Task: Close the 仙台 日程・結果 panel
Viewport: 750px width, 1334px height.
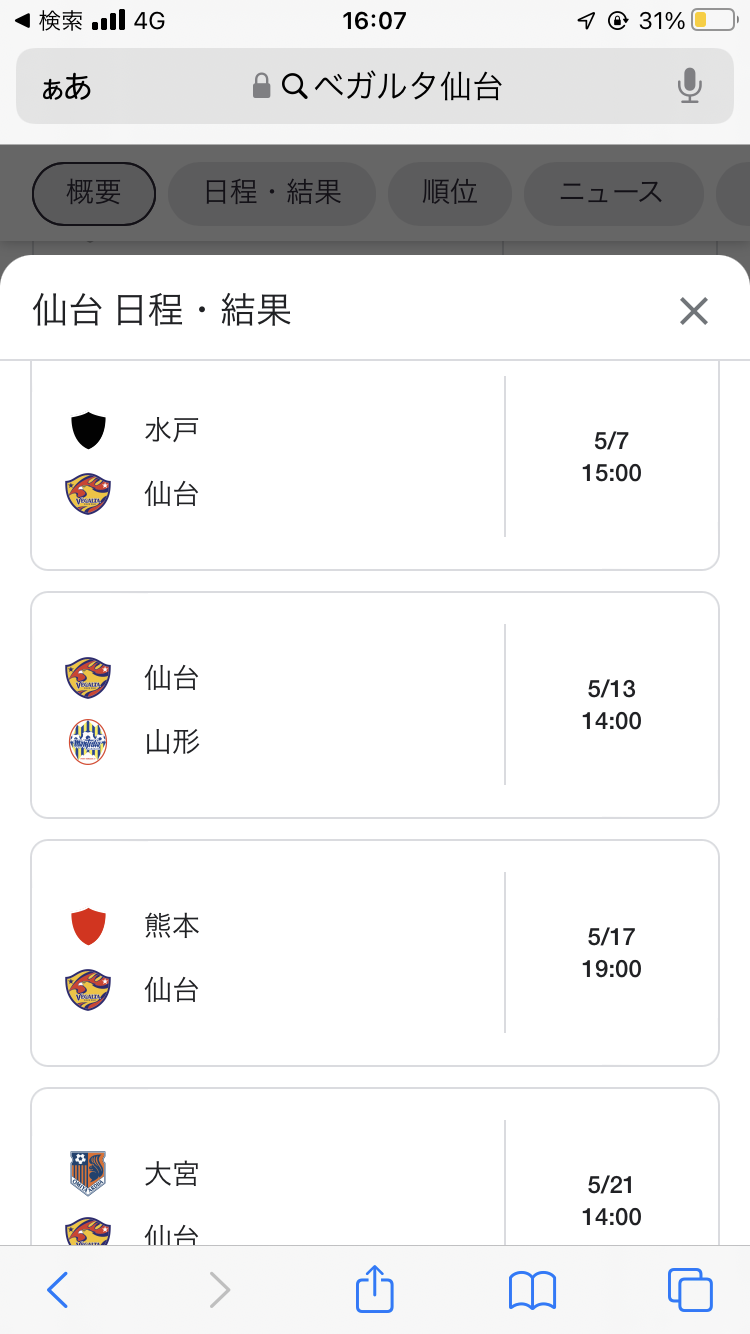Action: 693,311
